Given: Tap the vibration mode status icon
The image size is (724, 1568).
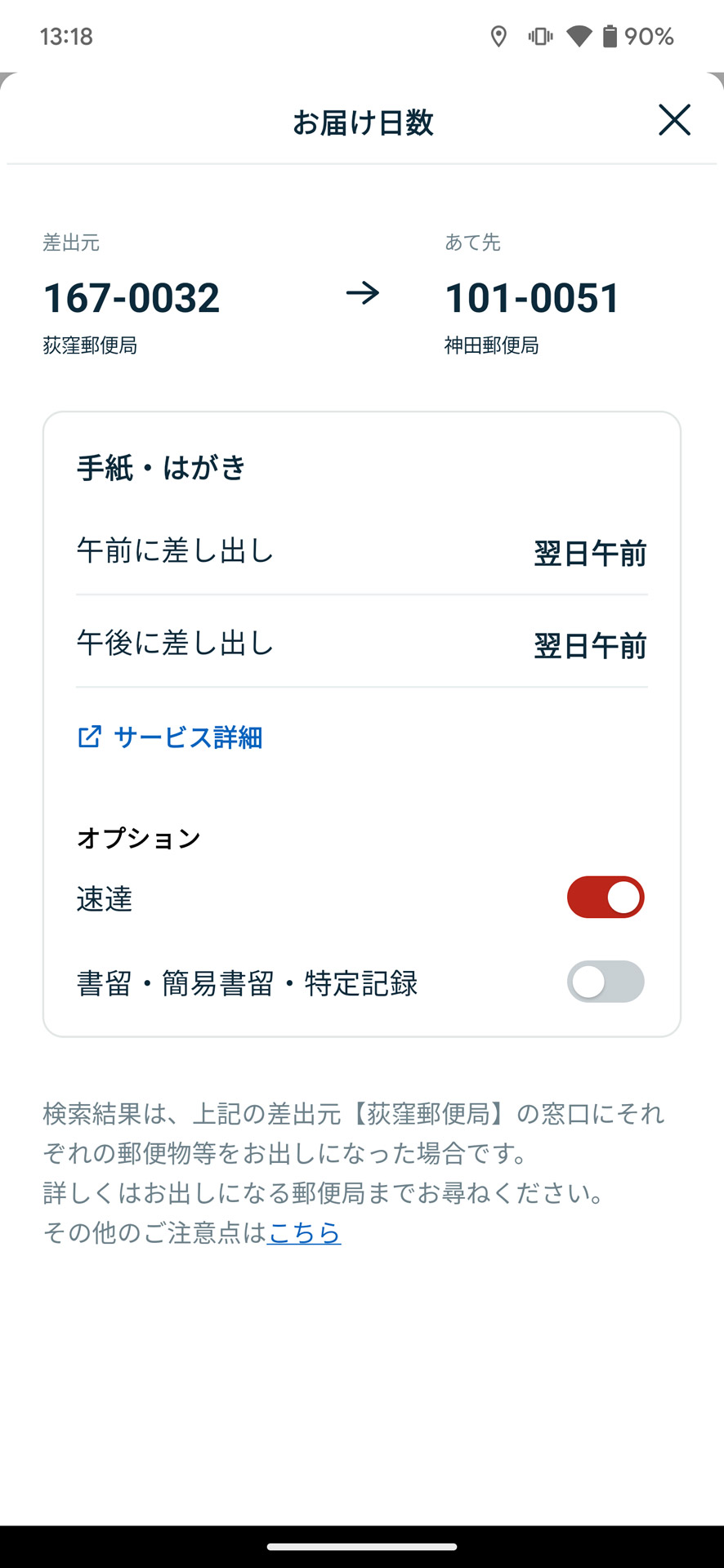Looking at the screenshot, I should [x=539, y=36].
